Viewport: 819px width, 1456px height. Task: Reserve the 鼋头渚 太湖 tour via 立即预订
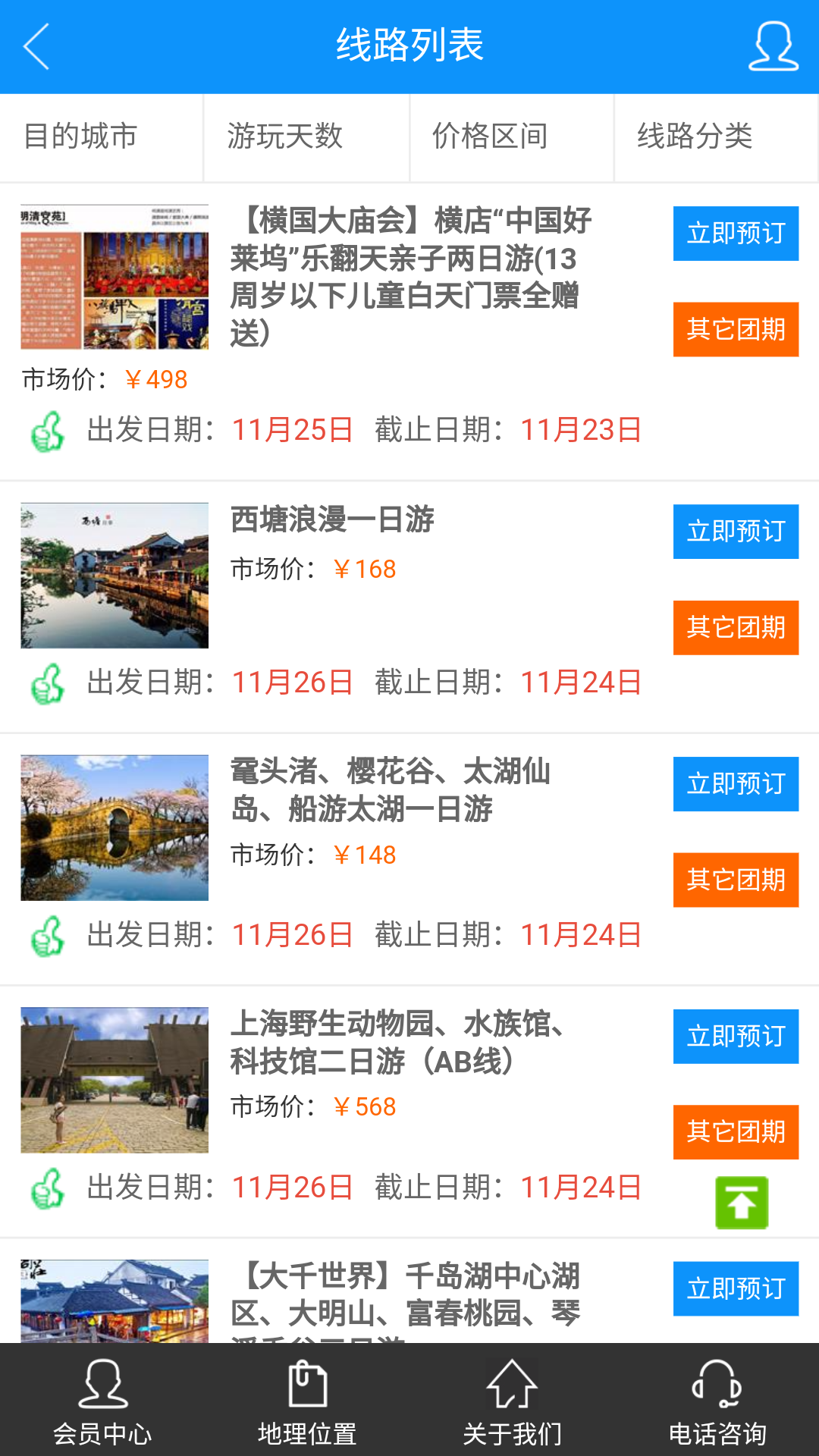click(736, 784)
